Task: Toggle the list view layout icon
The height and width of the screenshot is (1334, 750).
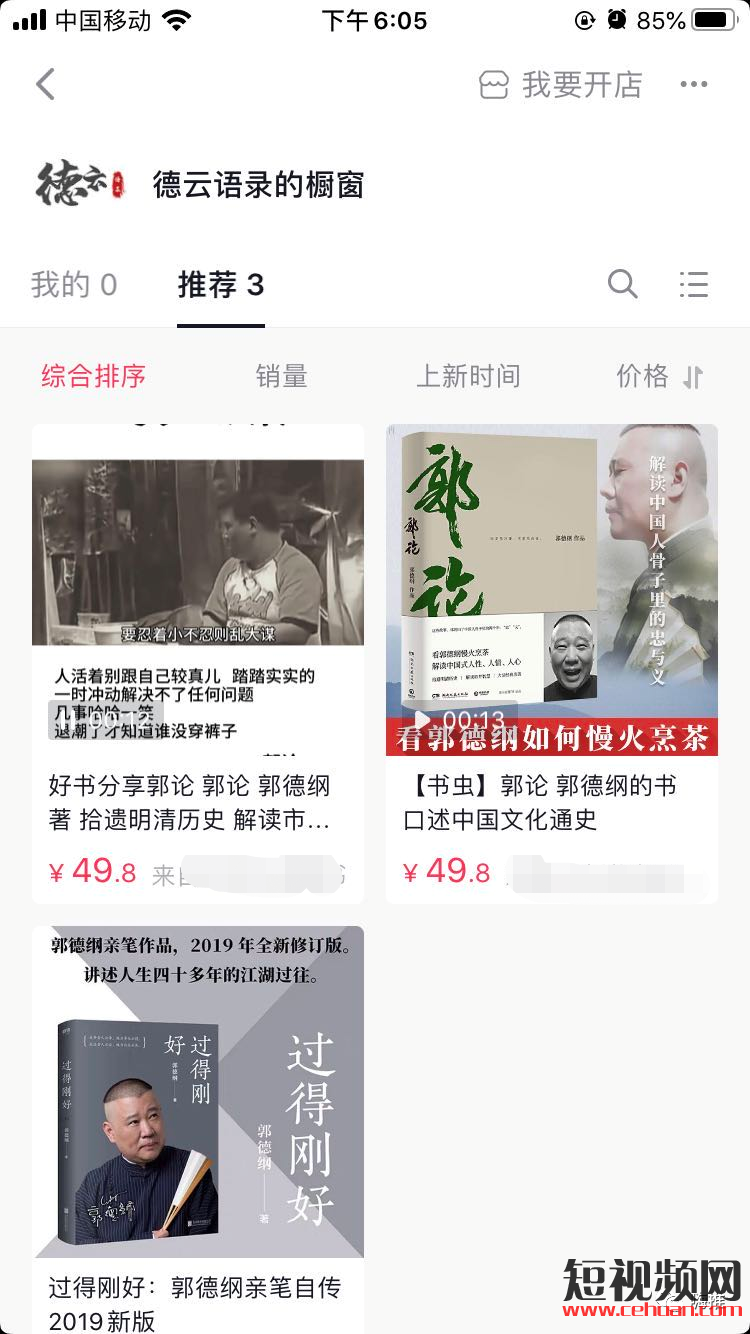Action: point(693,285)
